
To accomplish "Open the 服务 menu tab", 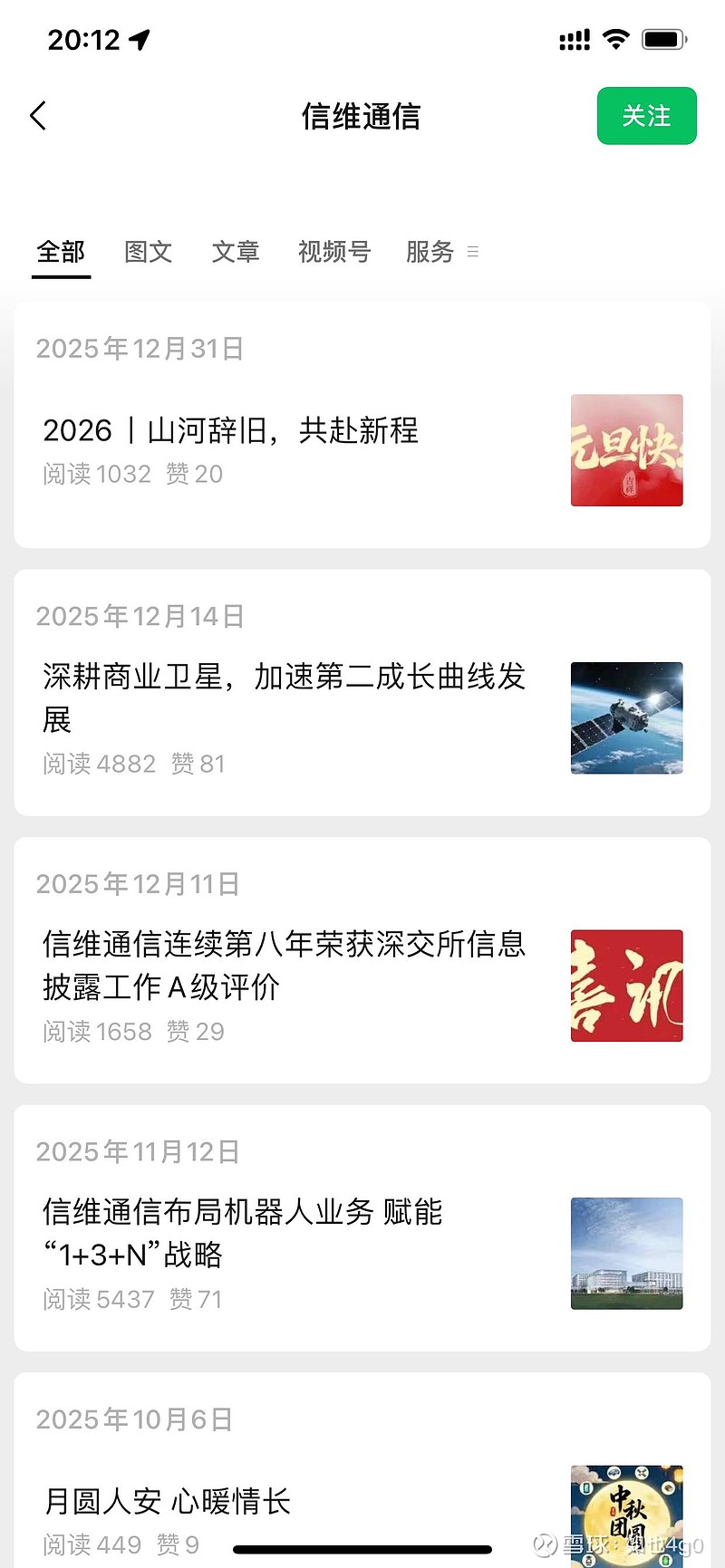I will (440, 252).
